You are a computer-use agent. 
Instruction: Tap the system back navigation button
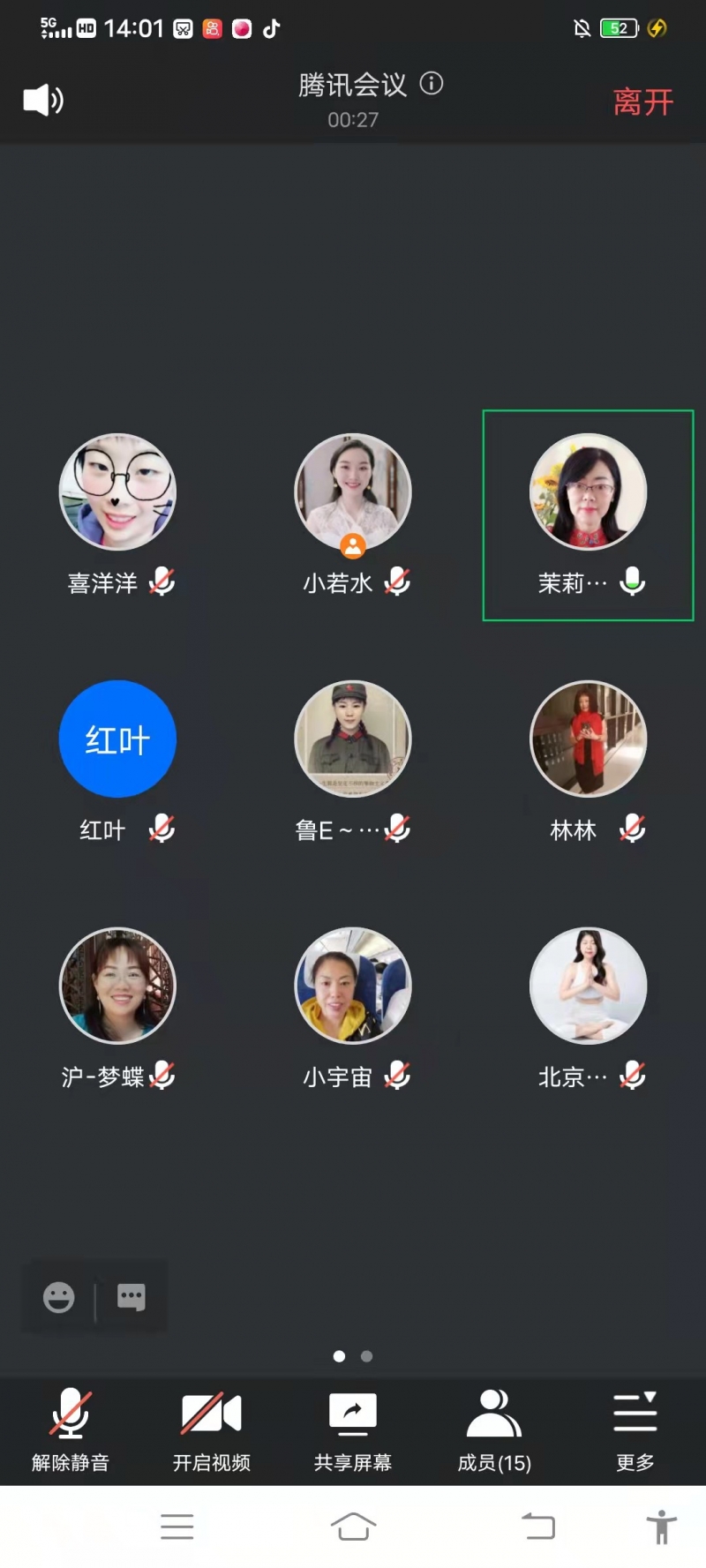click(x=537, y=1527)
